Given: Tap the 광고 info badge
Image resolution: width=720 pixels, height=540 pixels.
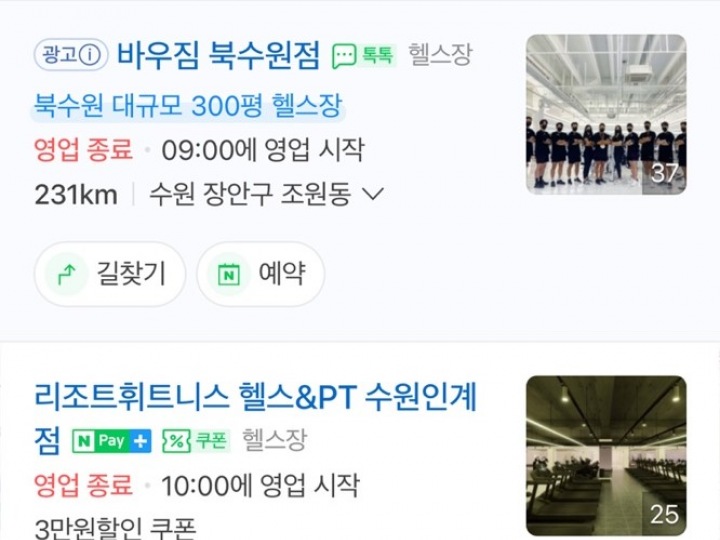Looking at the screenshot, I should [x=71, y=55].
